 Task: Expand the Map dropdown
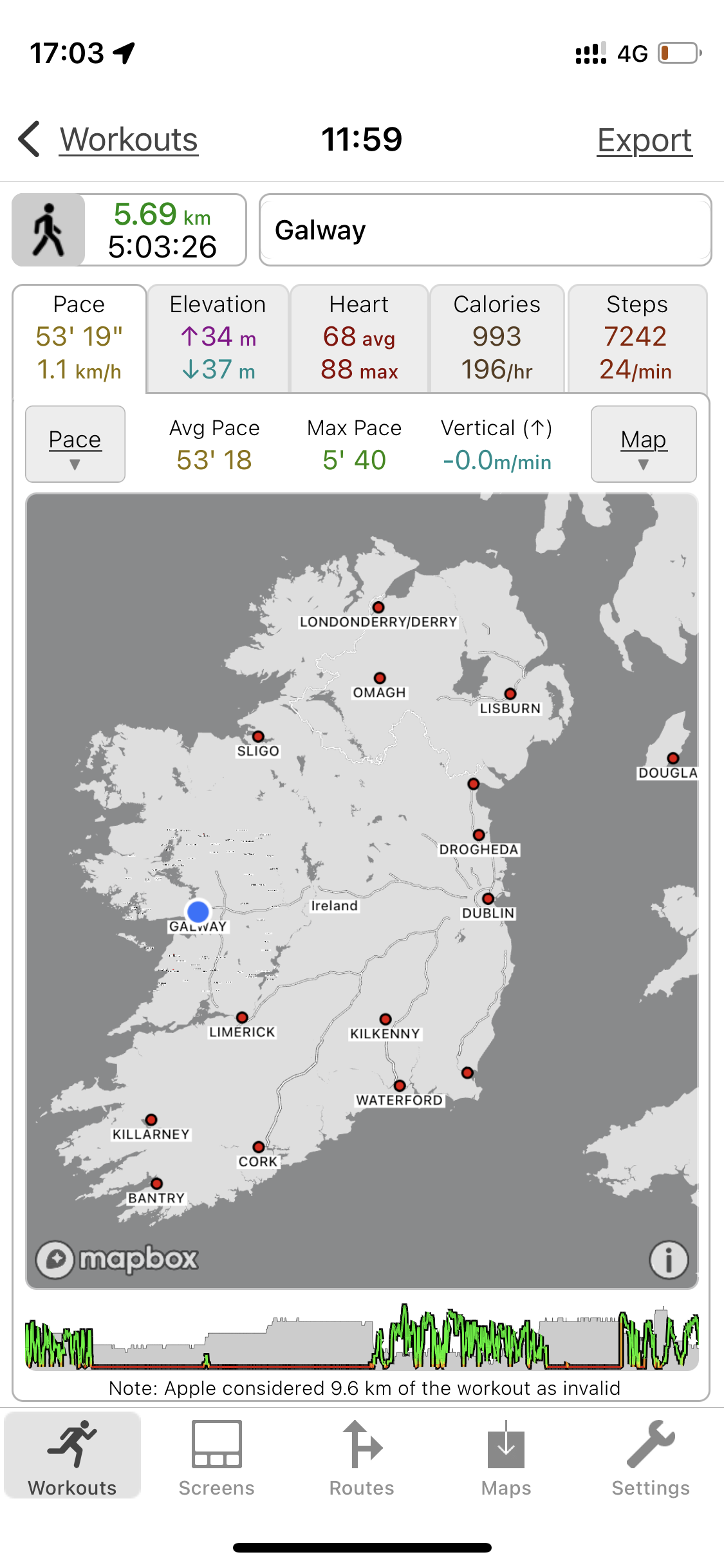[x=644, y=444]
